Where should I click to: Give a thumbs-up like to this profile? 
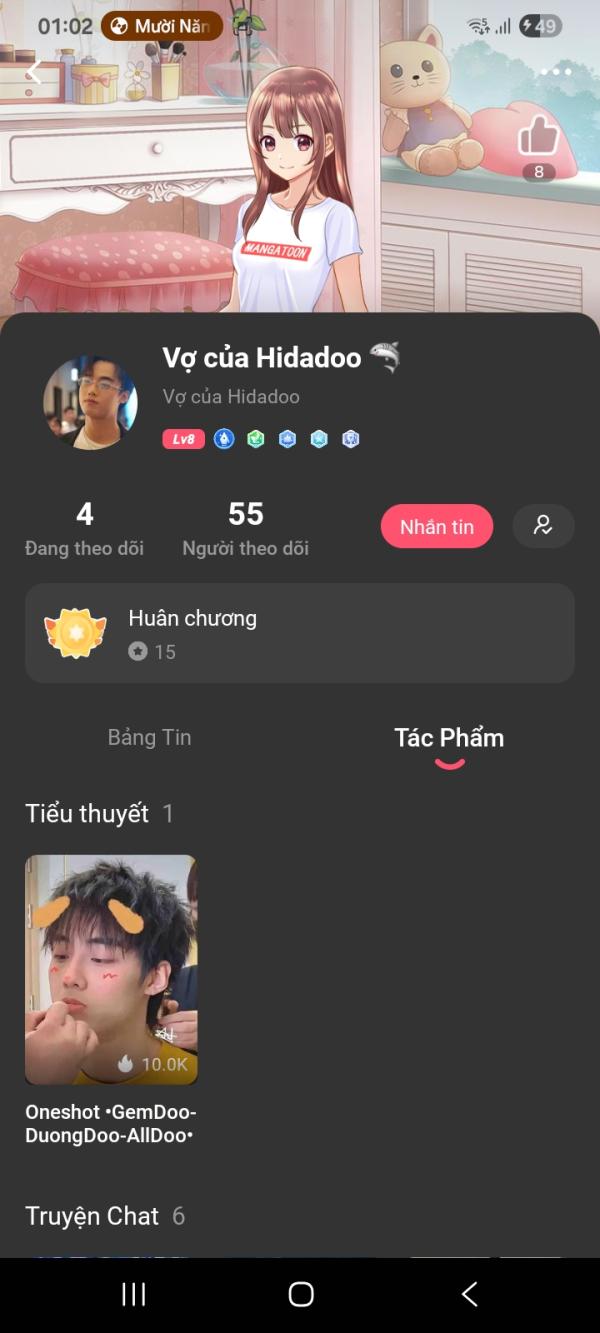pyautogui.click(x=538, y=137)
